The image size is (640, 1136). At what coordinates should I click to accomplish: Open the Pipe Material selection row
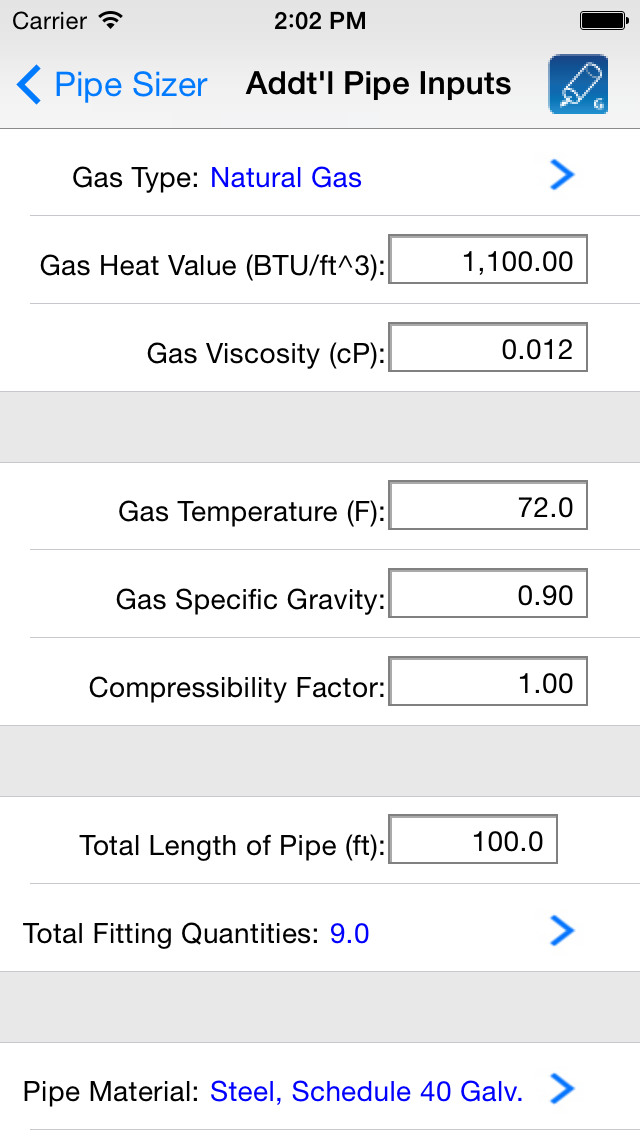[320, 1087]
